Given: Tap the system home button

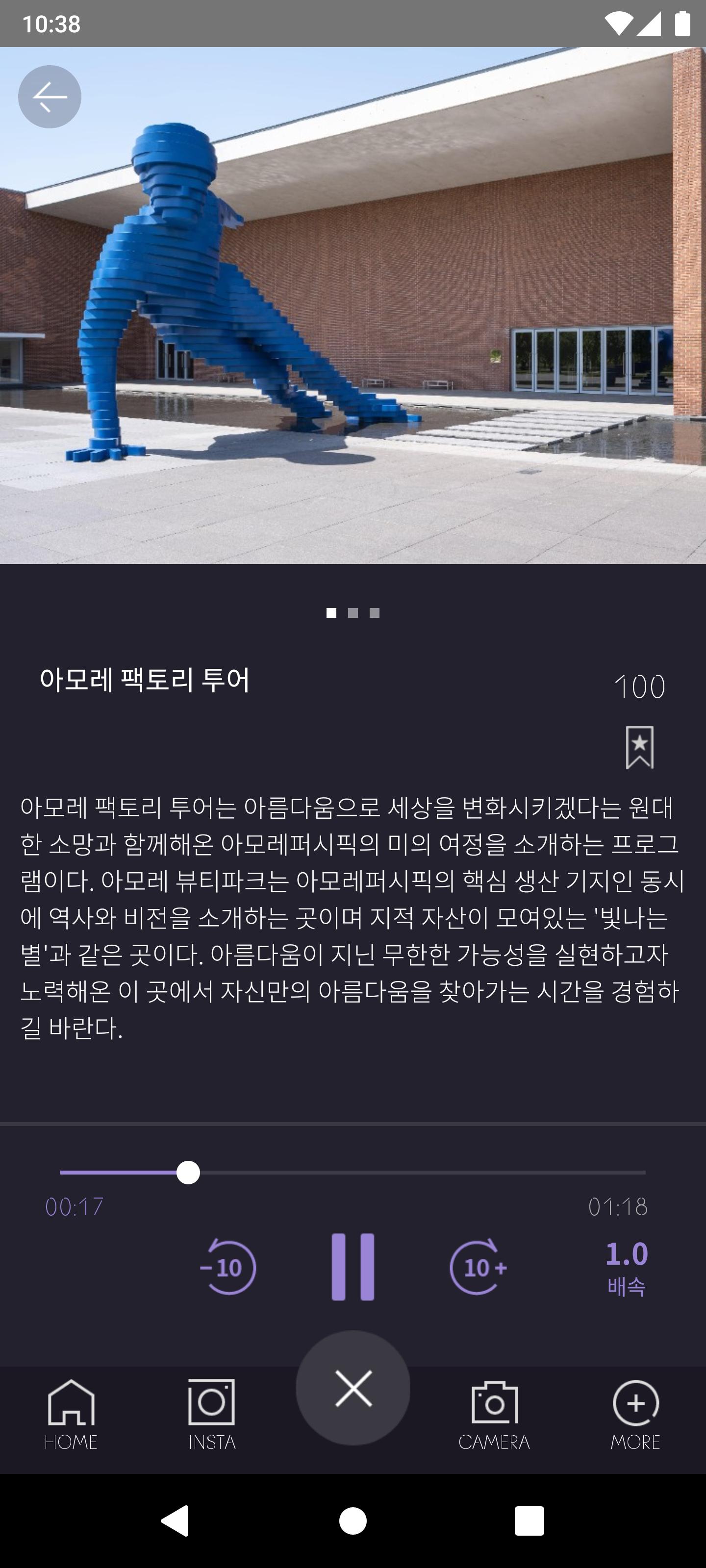Looking at the screenshot, I should click(353, 1521).
